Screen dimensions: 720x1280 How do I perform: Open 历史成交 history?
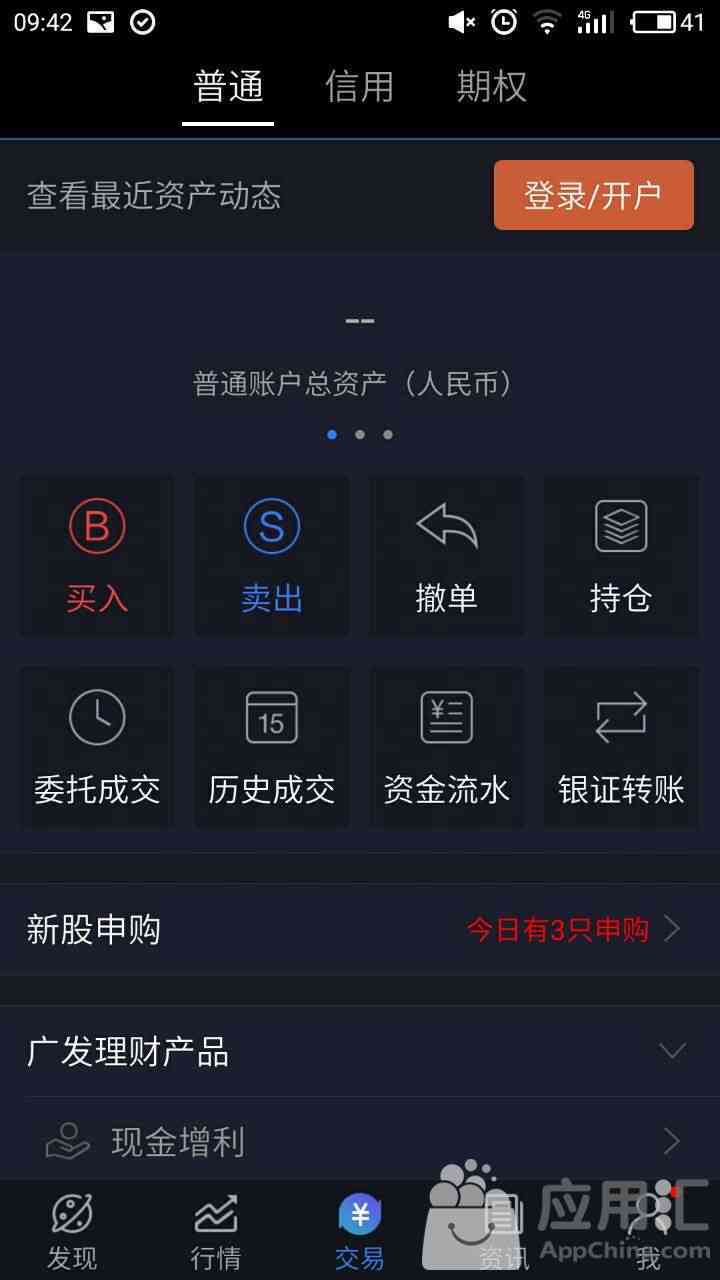tap(271, 748)
